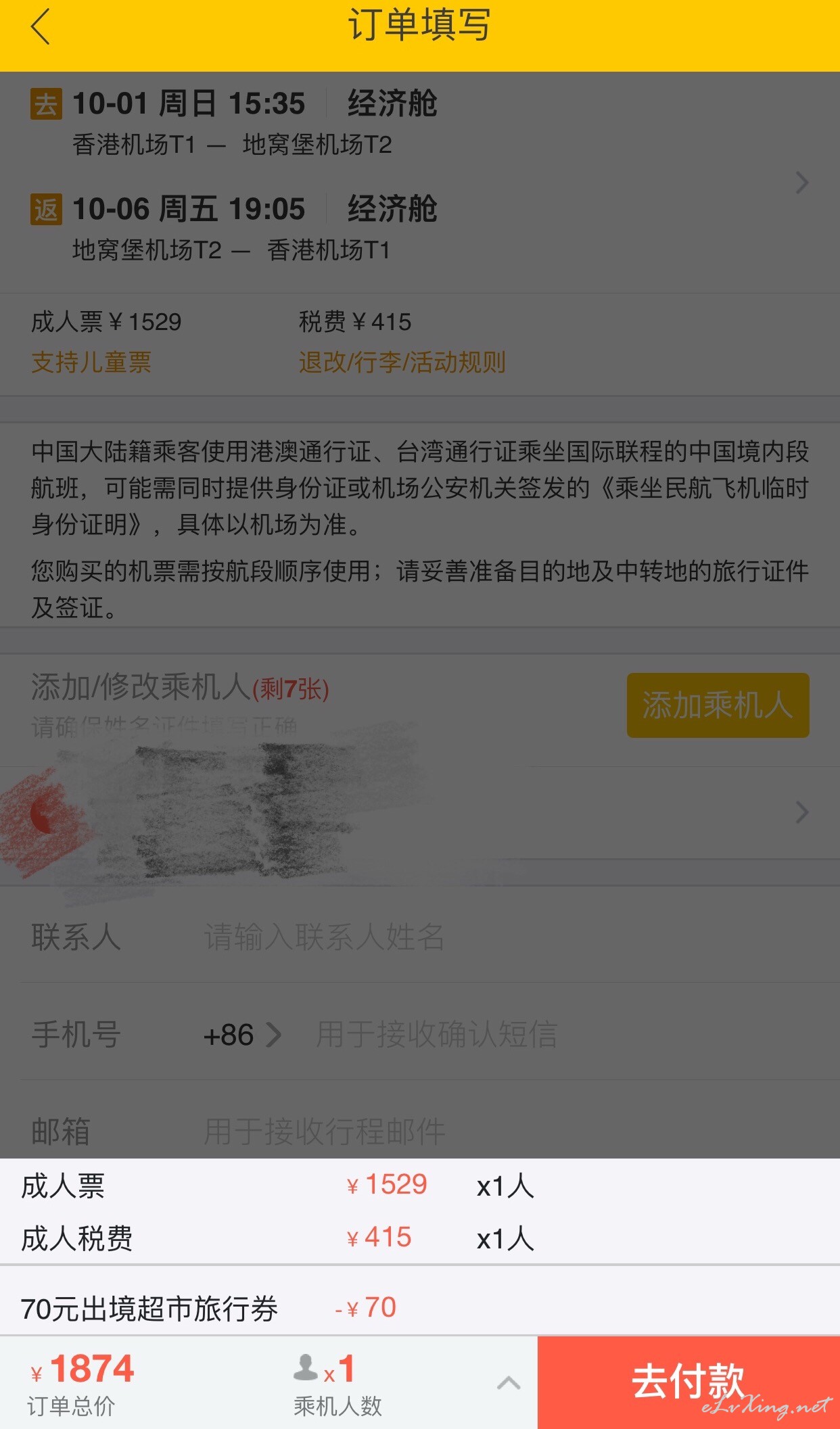Open the added passenger's details row
Screen dimensions: 840x1429
point(420,812)
